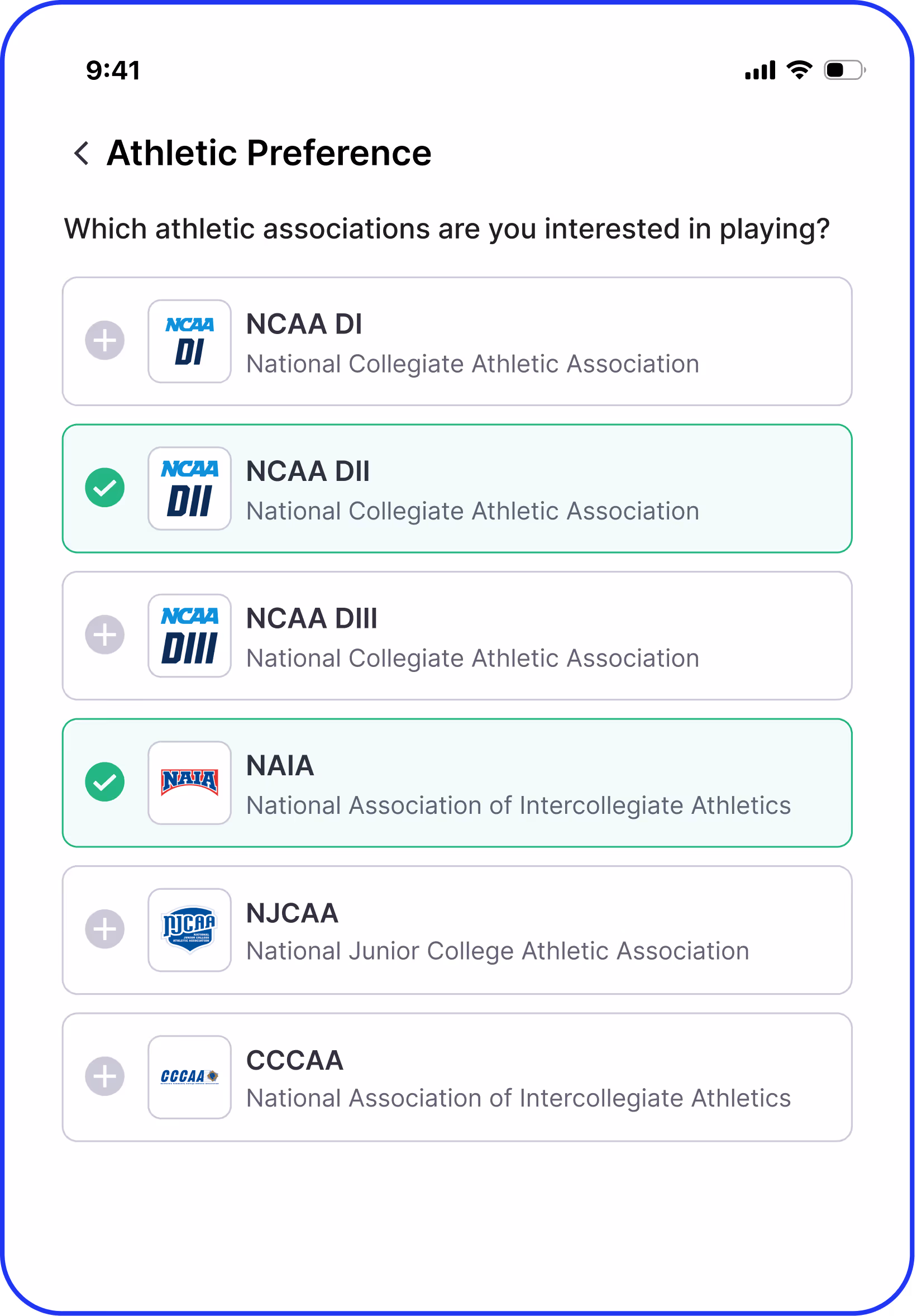Click the CCCAA logo icon
The width and height of the screenshot is (917, 1316).
[189, 1076]
